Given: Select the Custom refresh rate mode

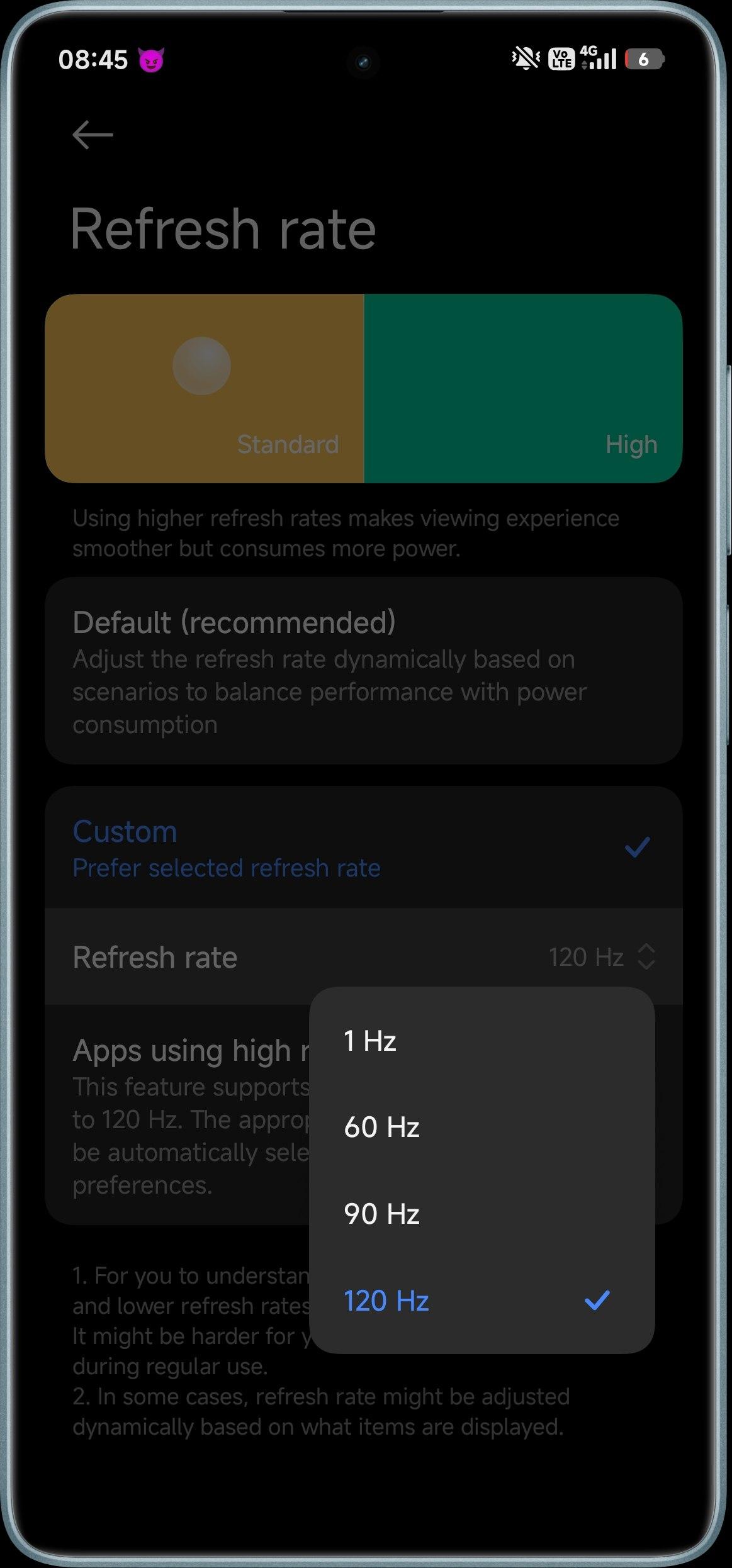Looking at the screenshot, I should 363,848.
